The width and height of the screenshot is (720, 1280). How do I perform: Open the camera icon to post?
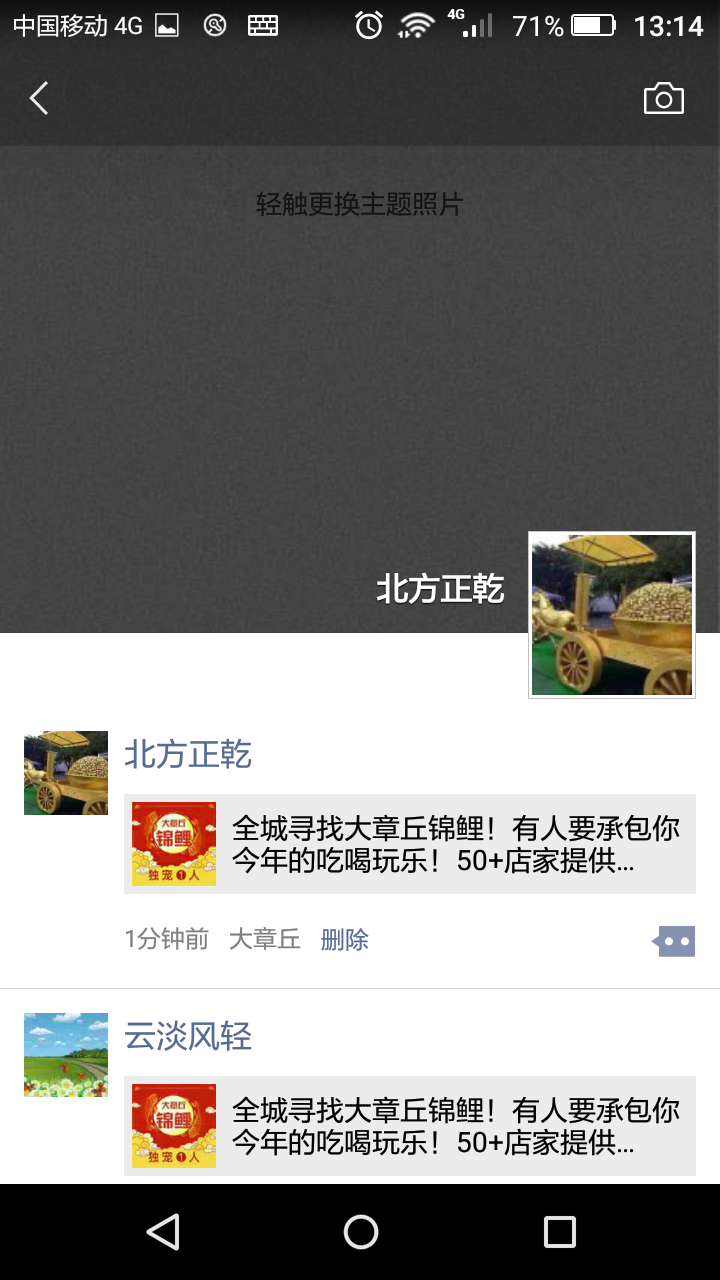click(x=663, y=98)
